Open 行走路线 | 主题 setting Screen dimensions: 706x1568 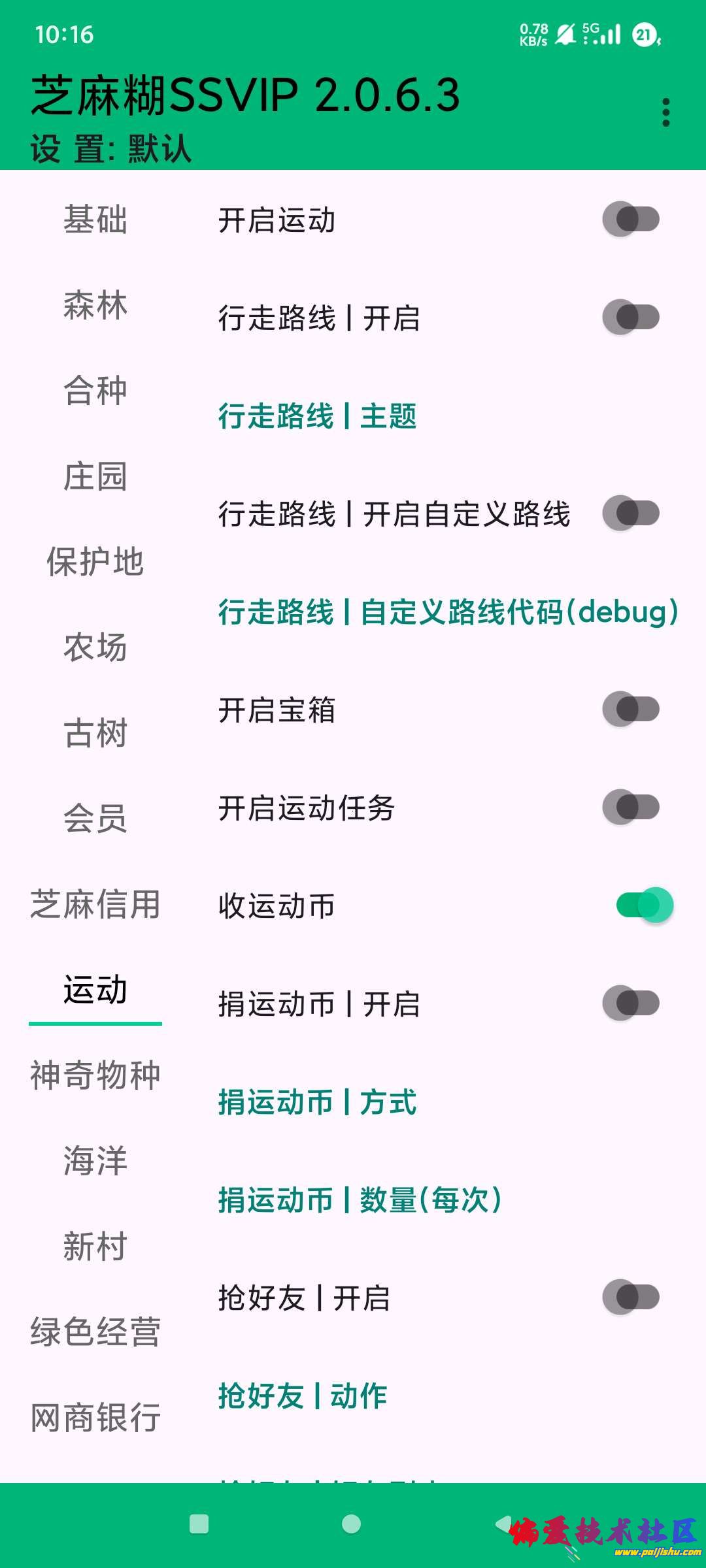[x=318, y=416]
